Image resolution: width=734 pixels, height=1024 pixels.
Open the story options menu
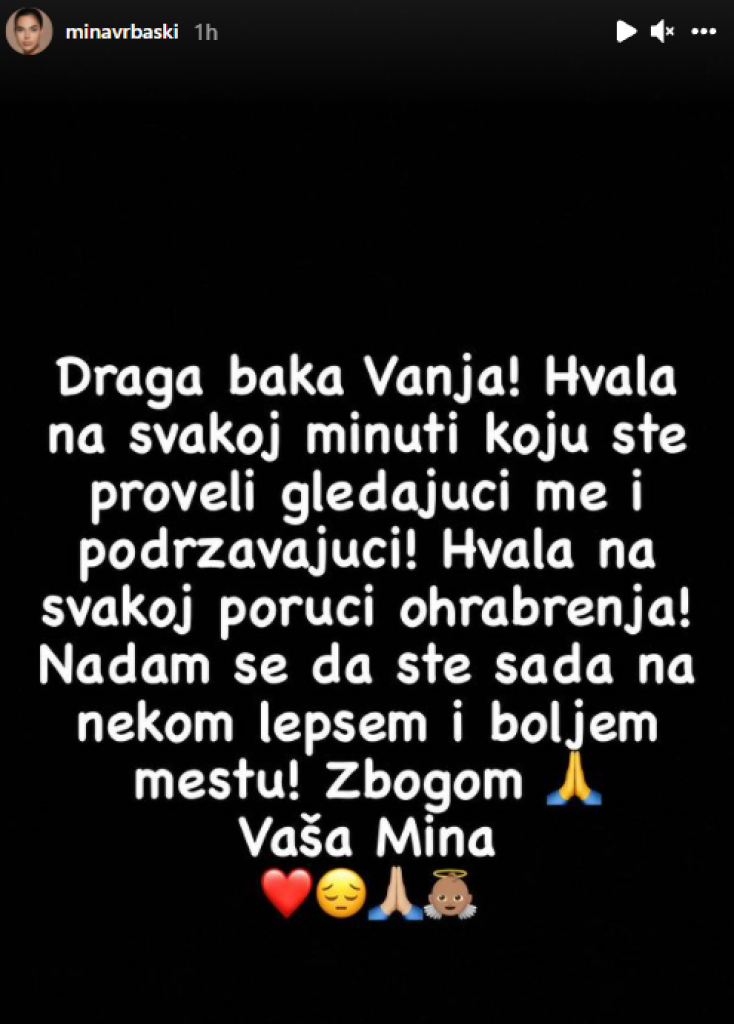(703, 32)
